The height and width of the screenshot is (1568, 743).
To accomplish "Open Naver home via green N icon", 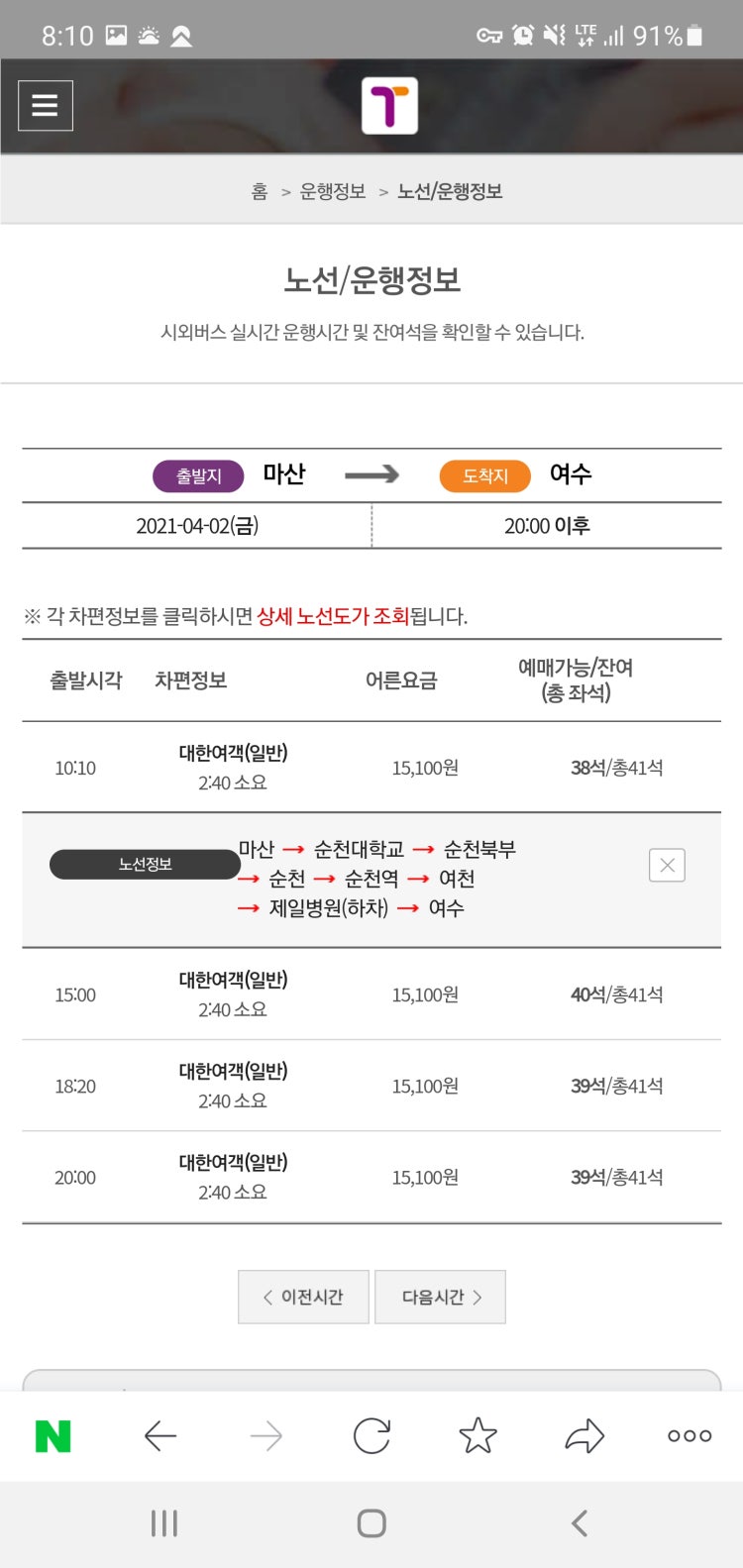I will click(x=53, y=1436).
